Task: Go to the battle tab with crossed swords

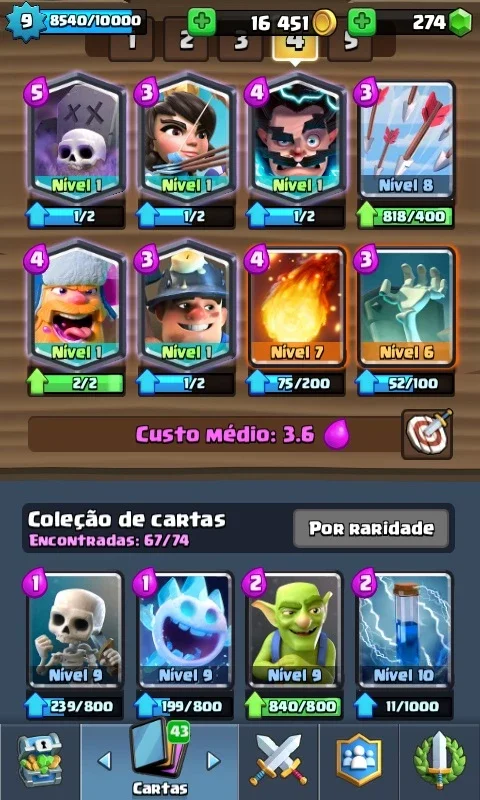Action: (x=279, y=760)
